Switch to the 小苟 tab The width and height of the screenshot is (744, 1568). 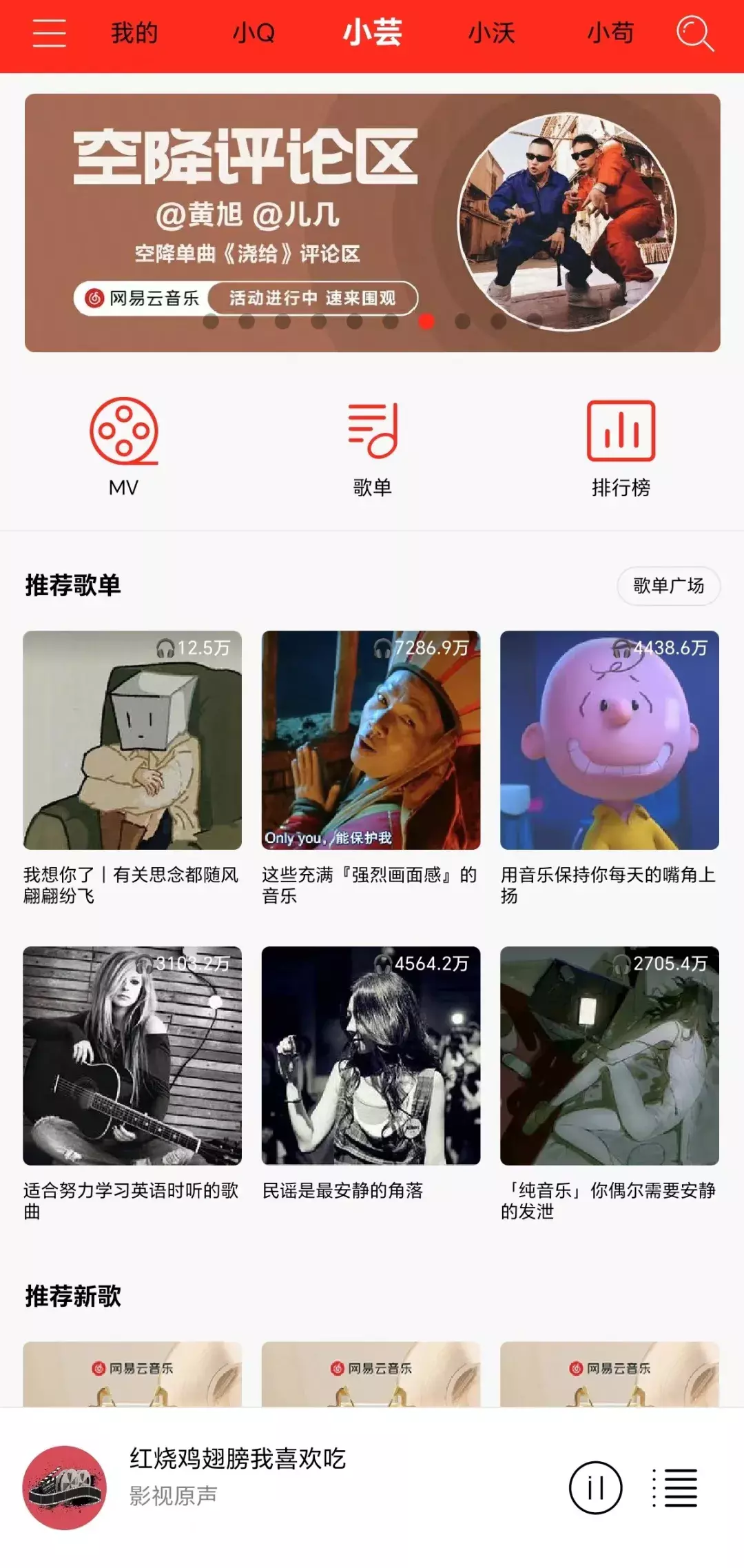click(x=610, y=33)
